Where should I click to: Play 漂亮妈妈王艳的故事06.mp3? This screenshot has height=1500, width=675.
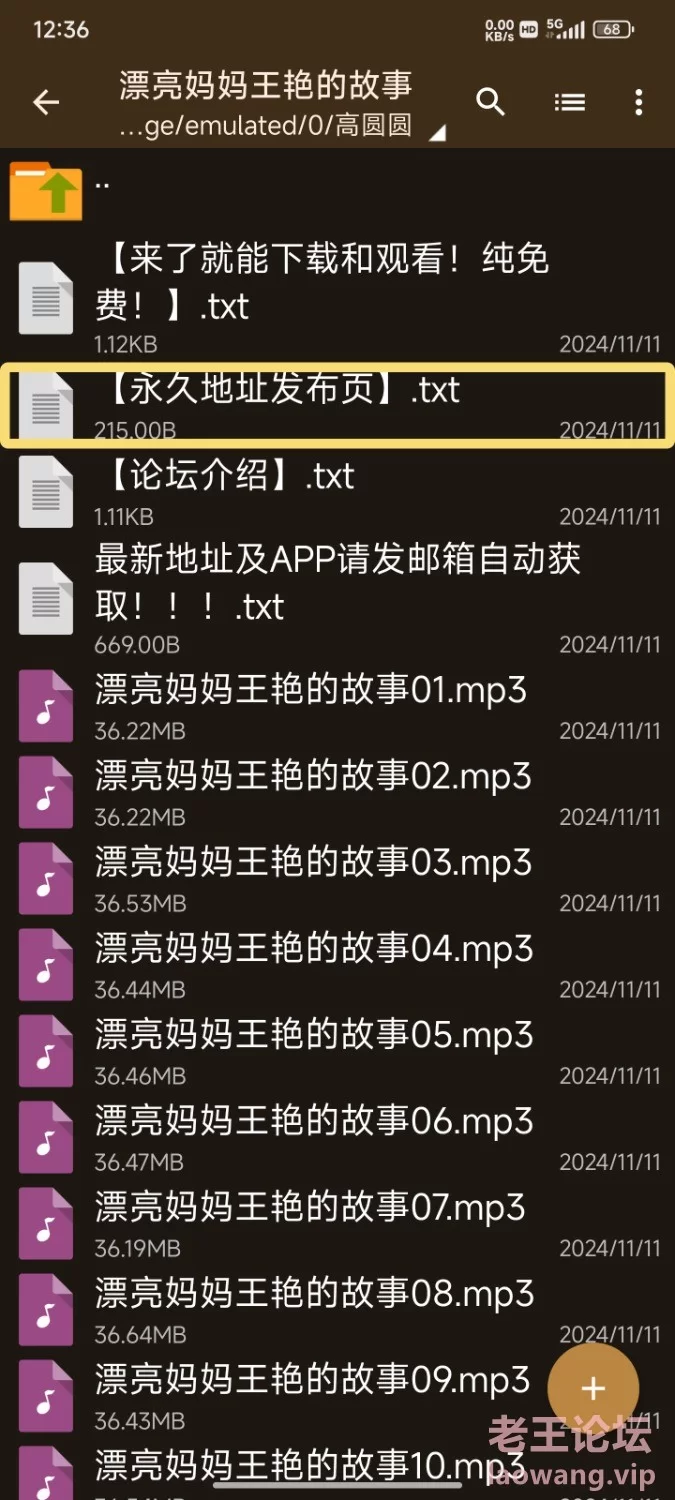point(337,1137)
